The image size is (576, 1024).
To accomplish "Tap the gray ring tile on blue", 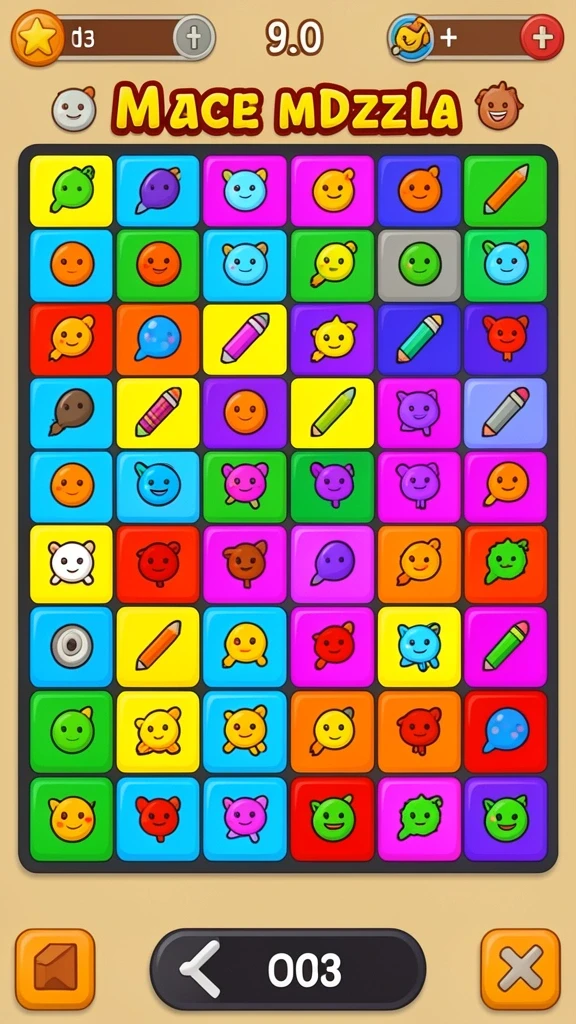I will click(71, 646).
